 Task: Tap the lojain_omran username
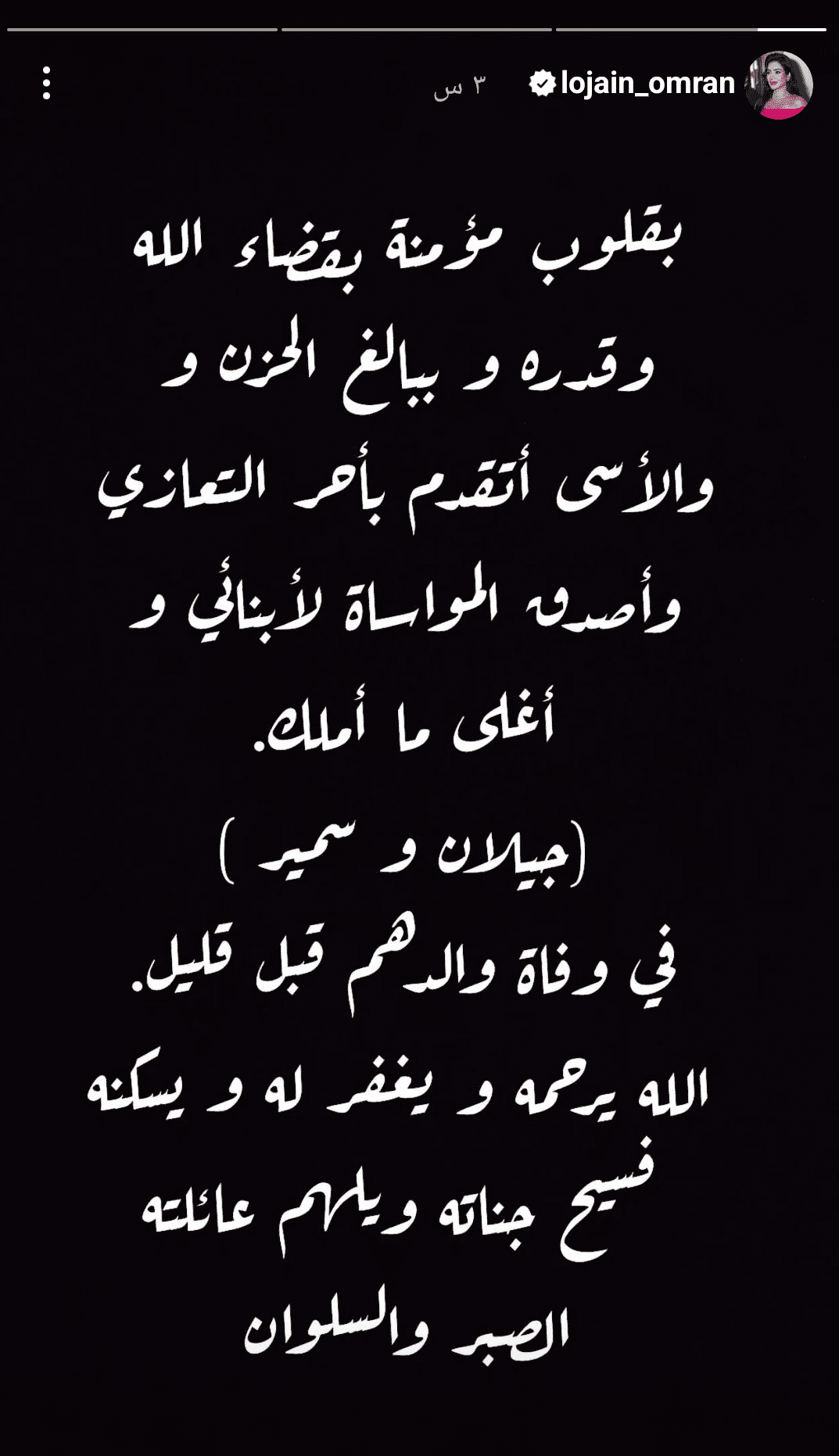(647, 84)
